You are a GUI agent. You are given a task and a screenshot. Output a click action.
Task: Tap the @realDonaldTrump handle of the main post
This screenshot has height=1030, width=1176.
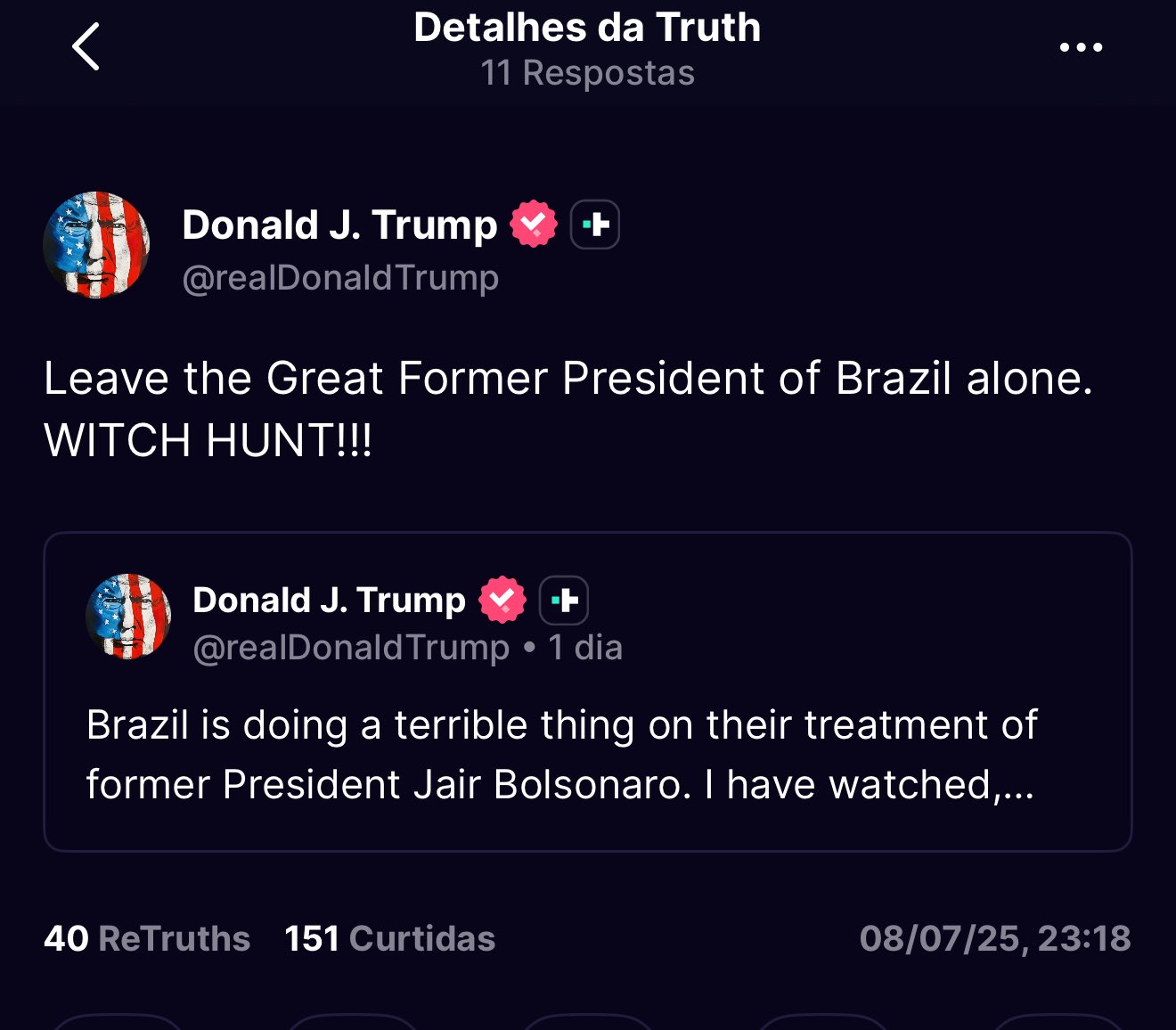point(340,278)
